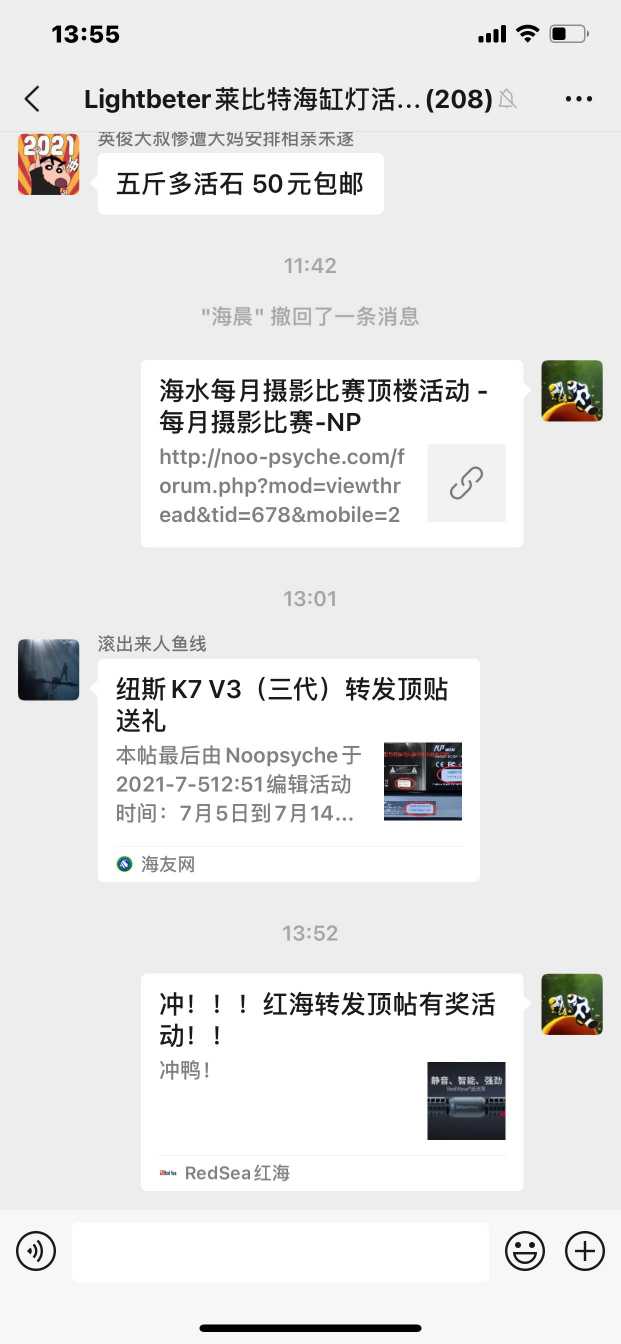
Task: Focus the message text field
Action: click(280, 1251)
